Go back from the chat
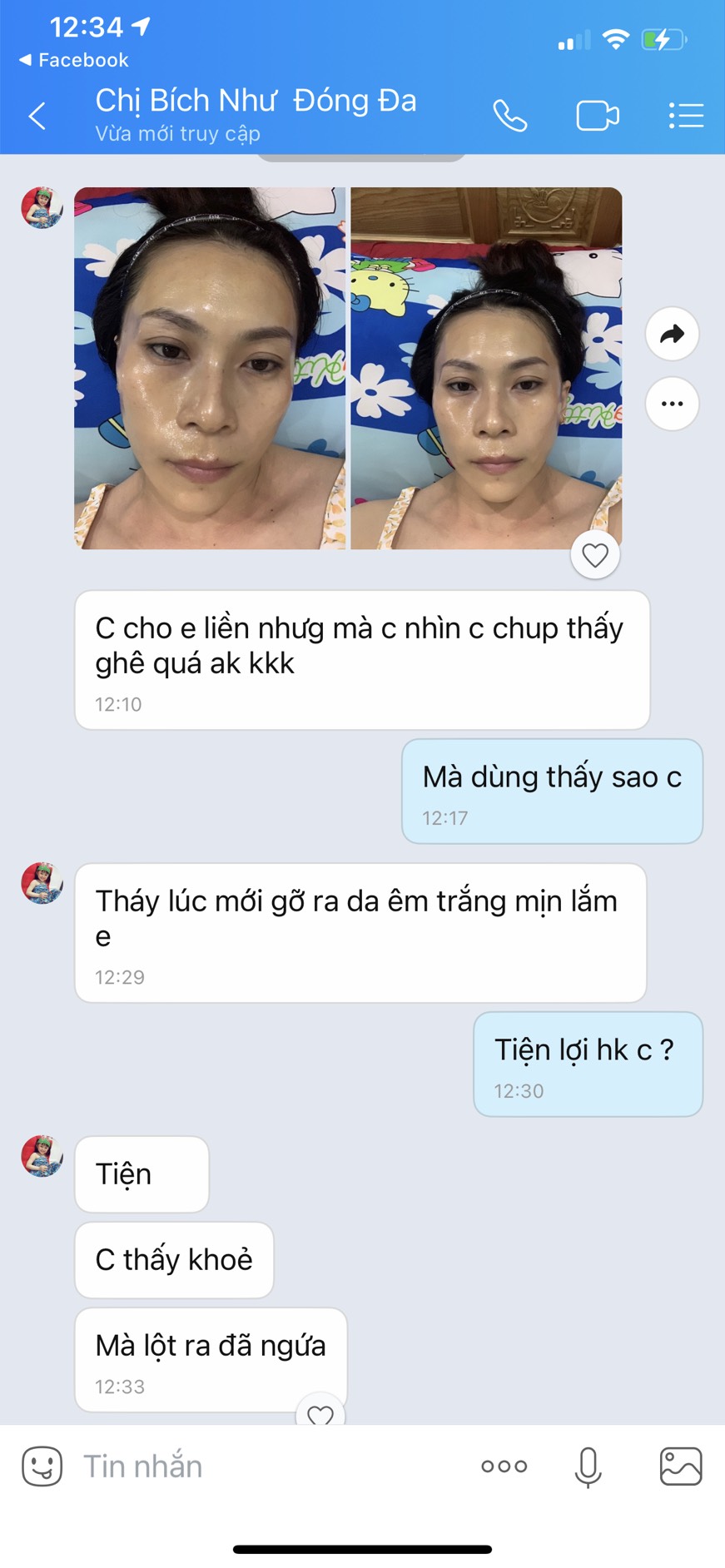The image size is (725, 1568). pyautogui.click(x=37, y=117)
